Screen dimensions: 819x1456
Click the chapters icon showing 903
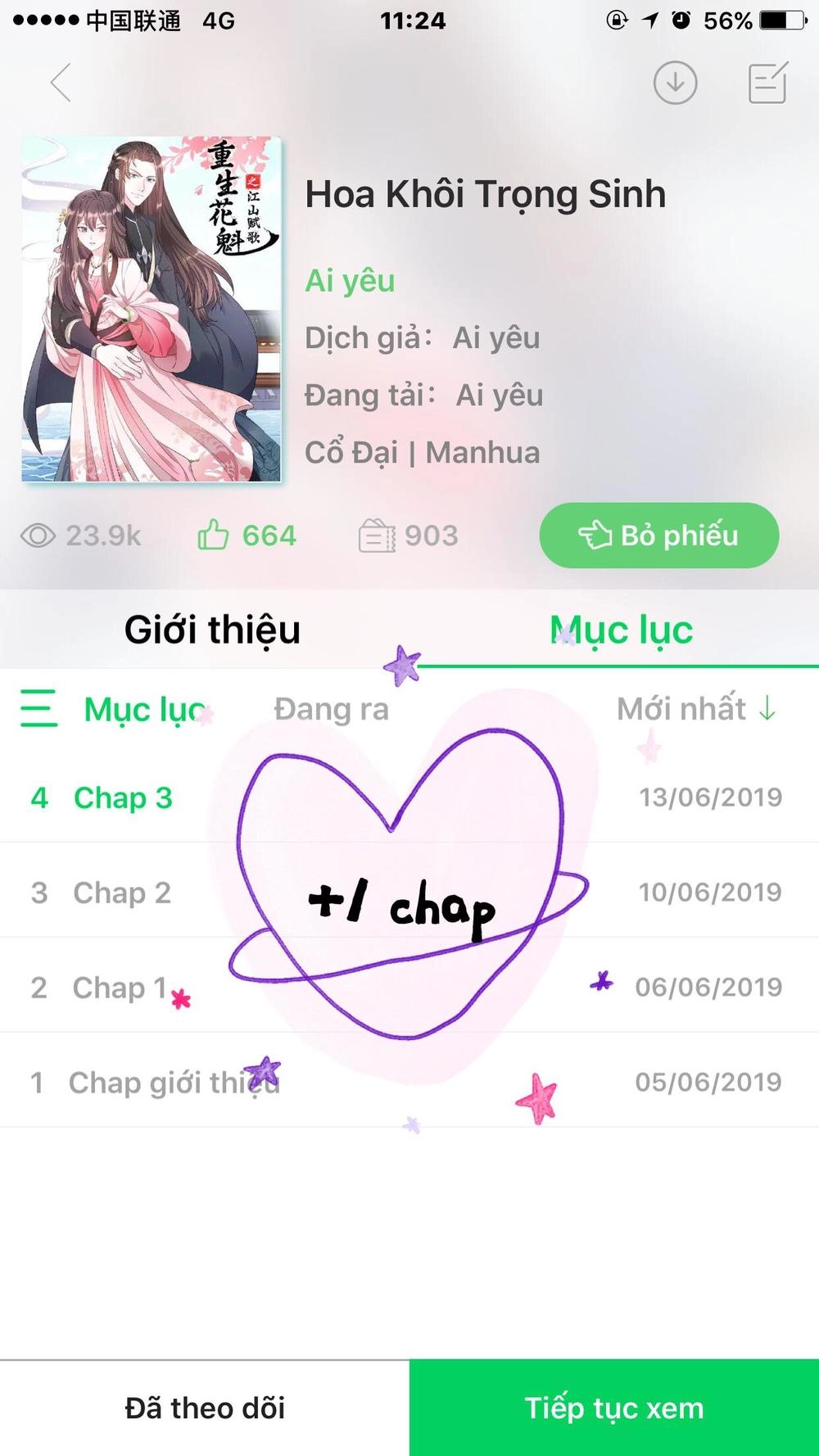coord(376,536)
